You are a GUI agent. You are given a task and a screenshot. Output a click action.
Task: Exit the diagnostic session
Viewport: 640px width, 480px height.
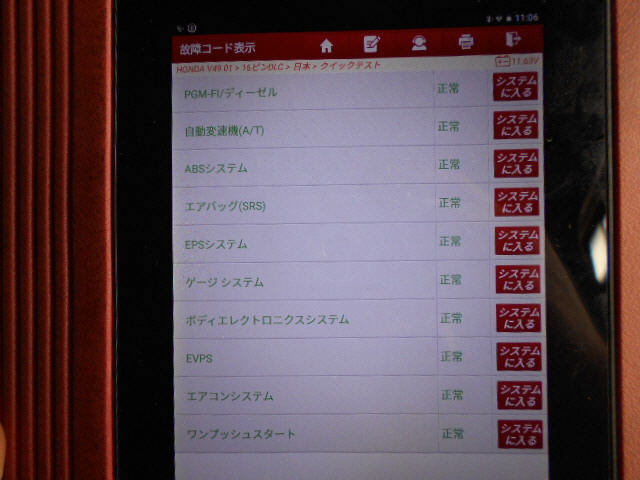click(x=513, y=42)
